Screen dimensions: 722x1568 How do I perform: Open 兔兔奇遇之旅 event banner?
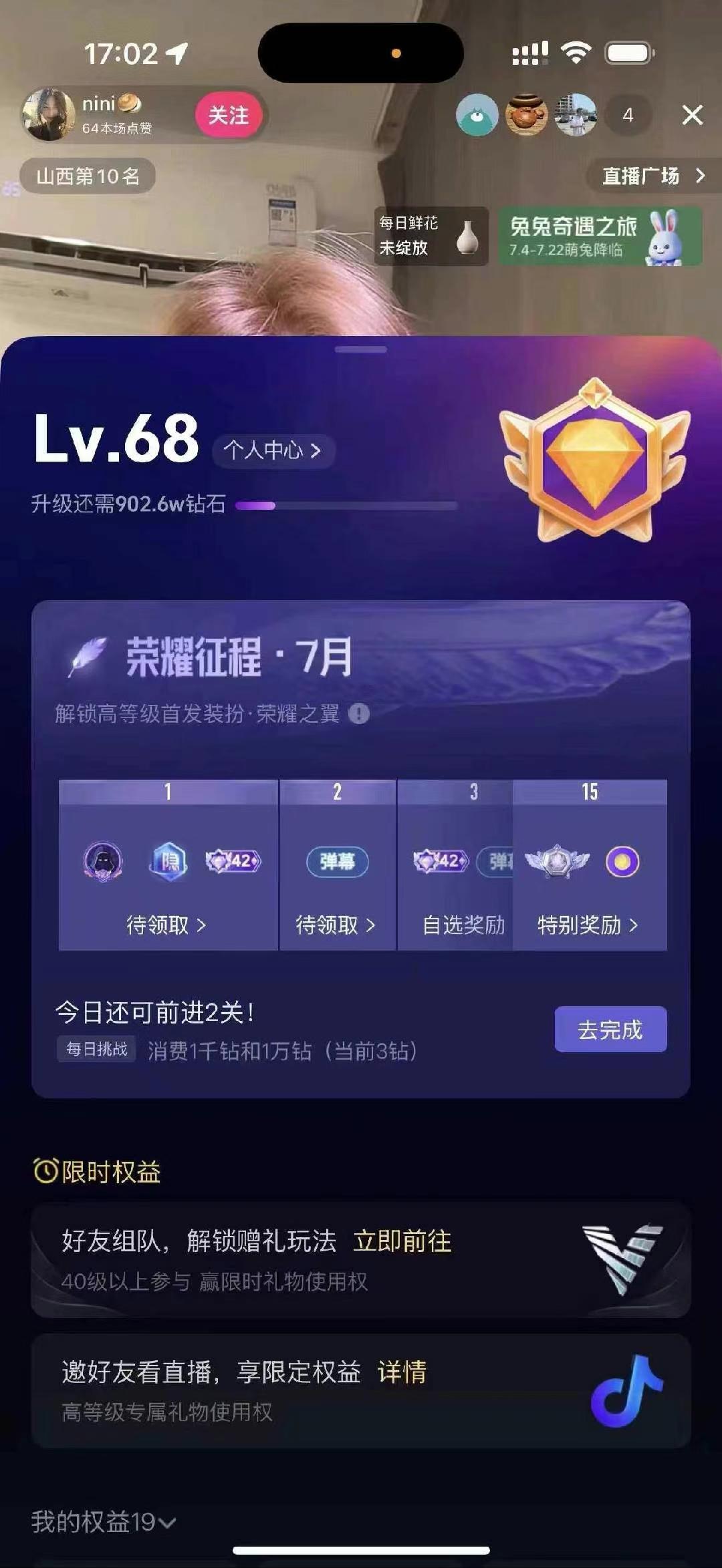pos(600,236)
